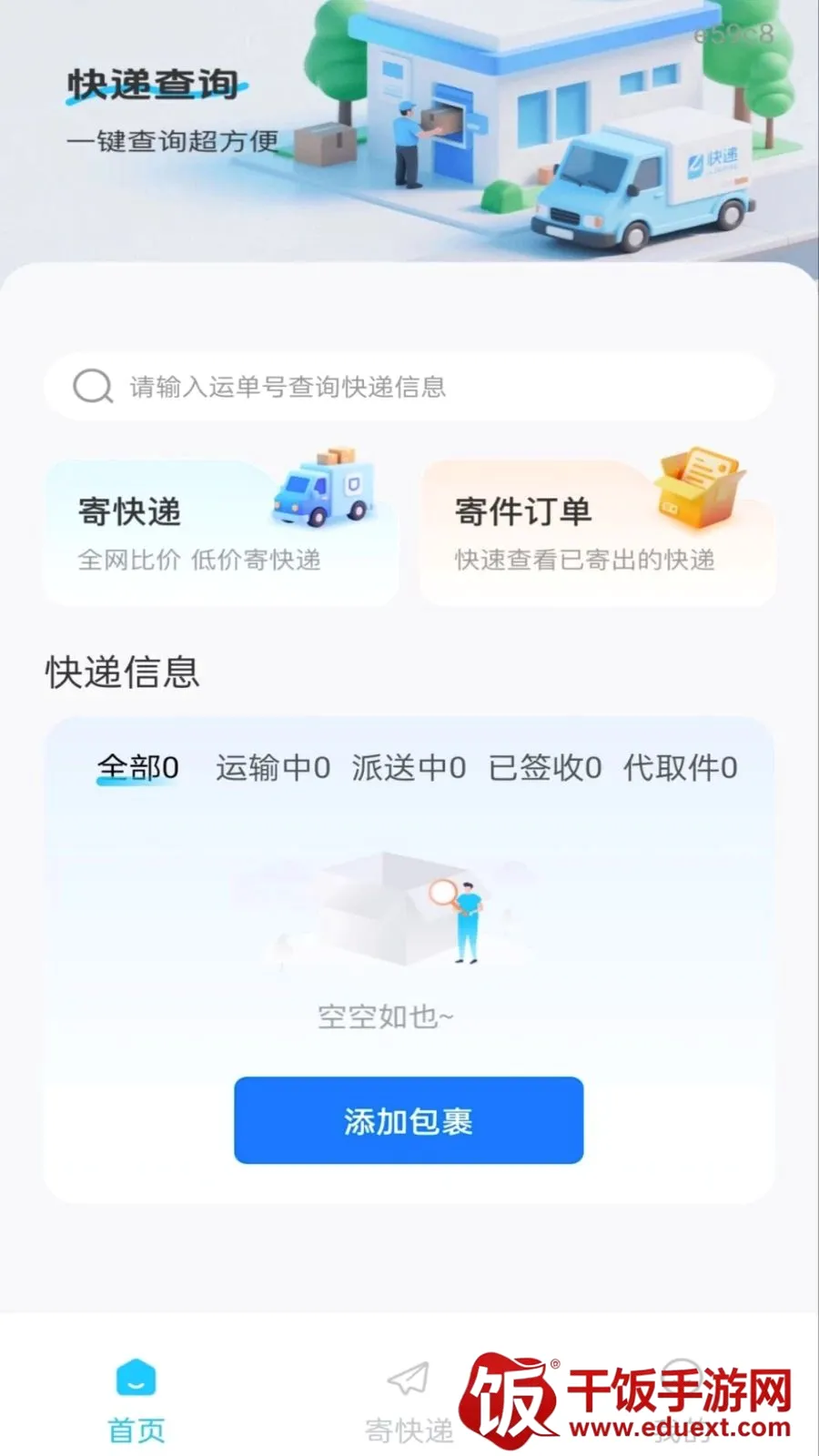Tap the tracking number search box

click(x=409, y=387)
